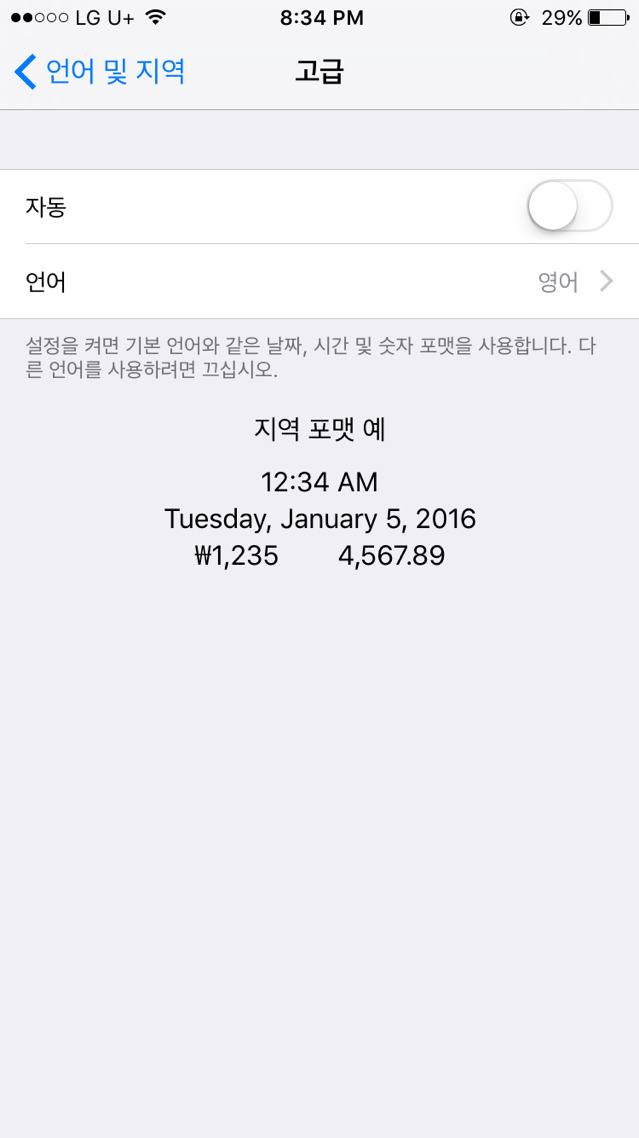This screenshot has width=639, height=1138.
Task: Open the 언어 row set to 영어
Action: 320,282
